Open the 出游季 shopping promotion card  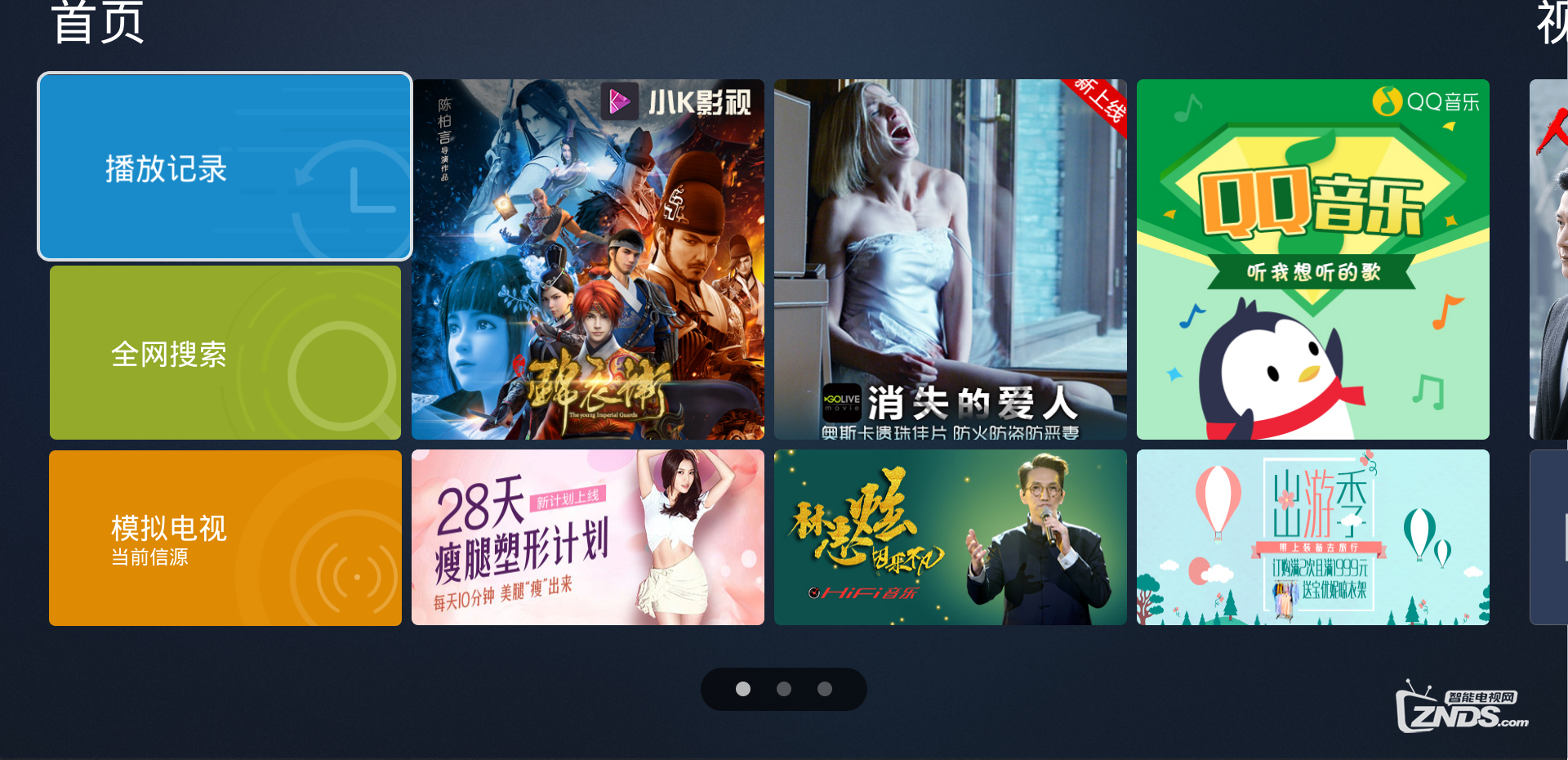(x=1312, y=538)
